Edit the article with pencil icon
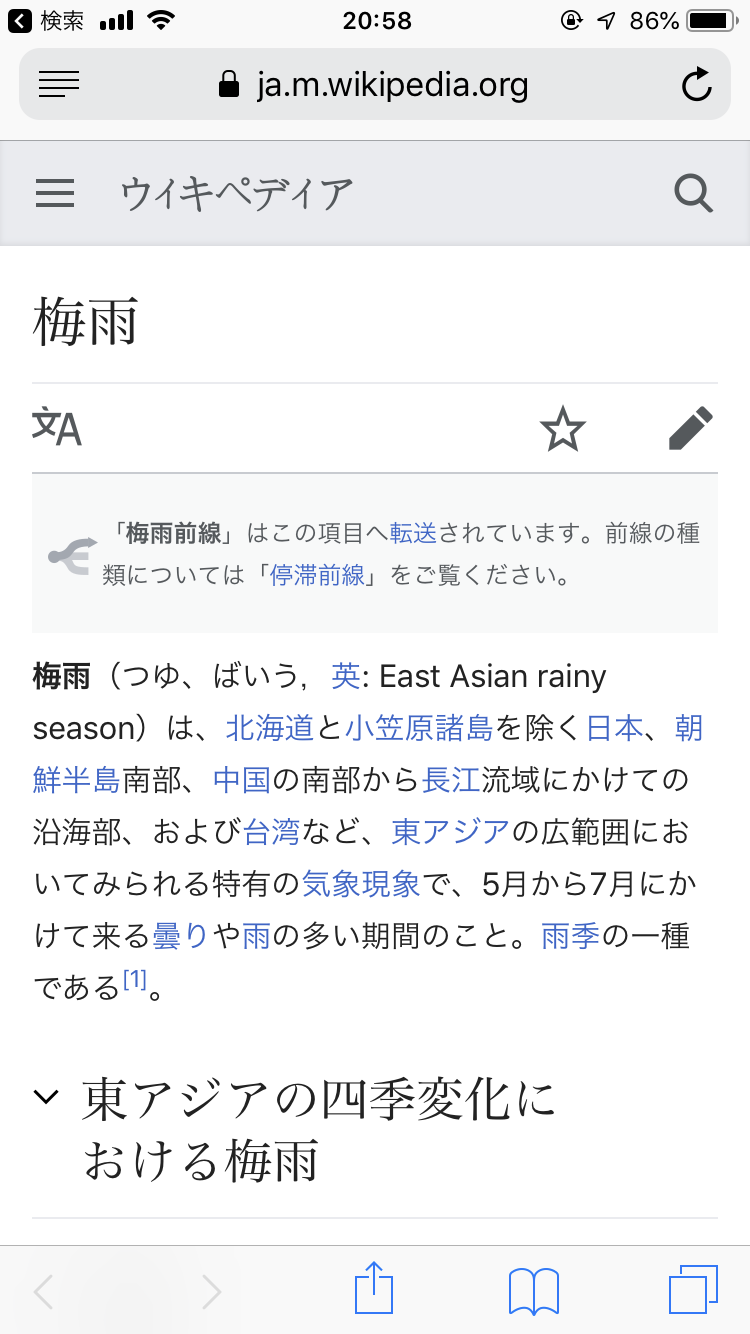 pos(690,429)
